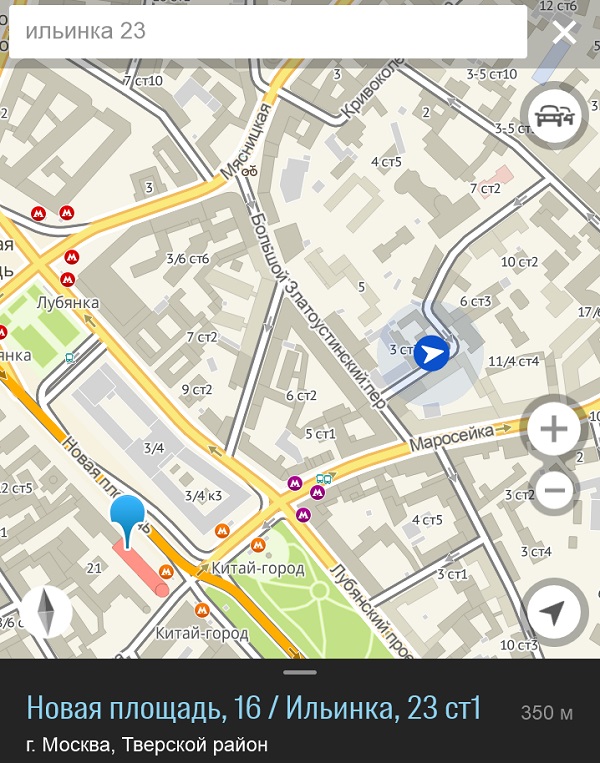Tap the compass to reset north

coord(47,612)
